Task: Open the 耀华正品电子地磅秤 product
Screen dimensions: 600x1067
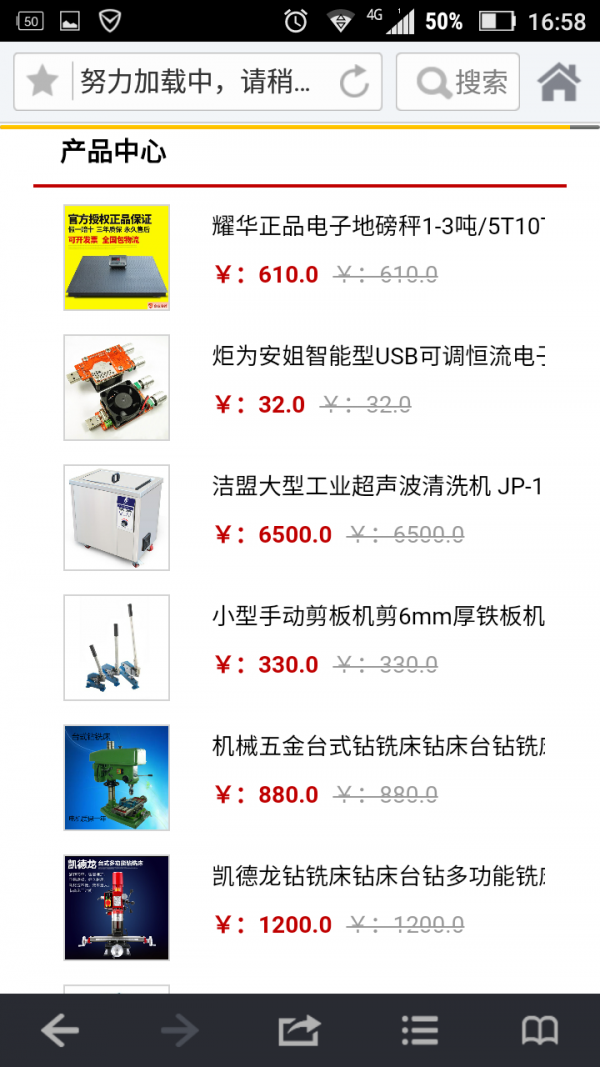Action: click(378, 225)
